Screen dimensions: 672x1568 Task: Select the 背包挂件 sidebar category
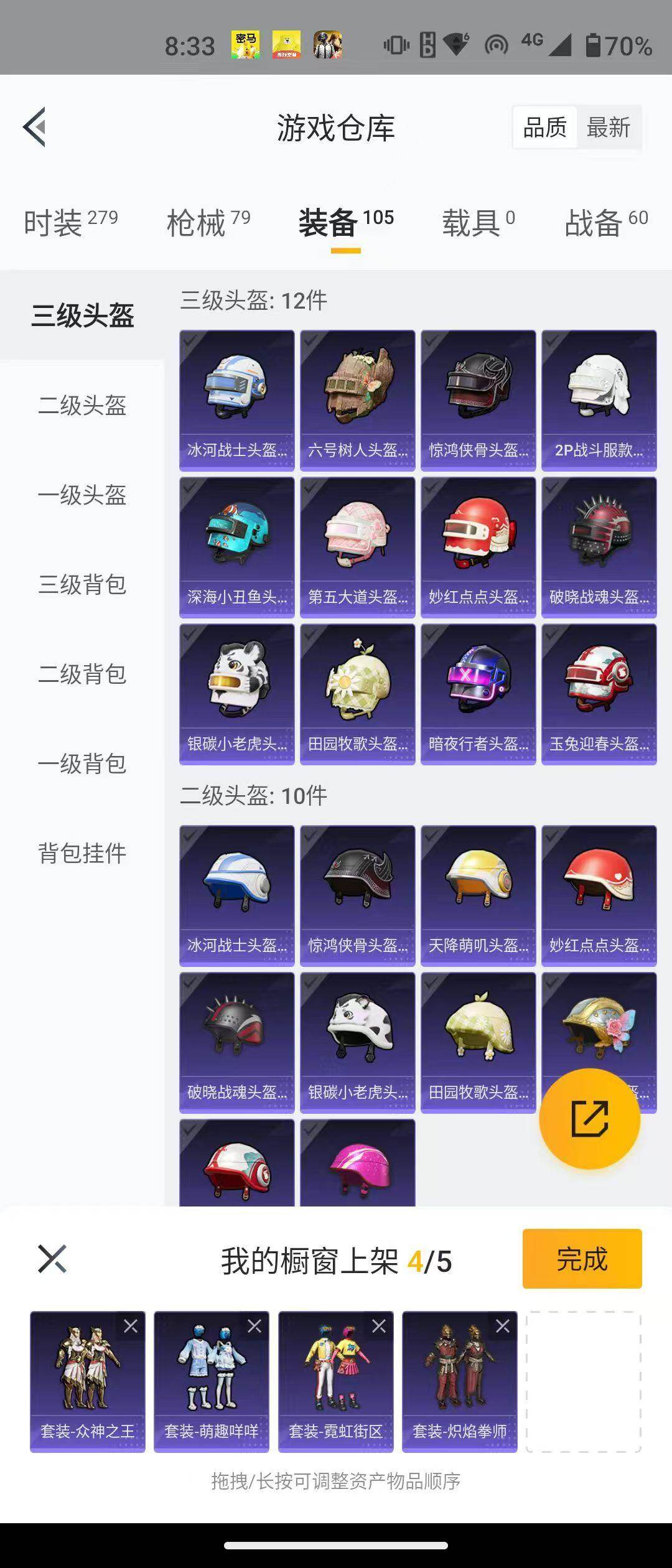click(x=82, y=854)
